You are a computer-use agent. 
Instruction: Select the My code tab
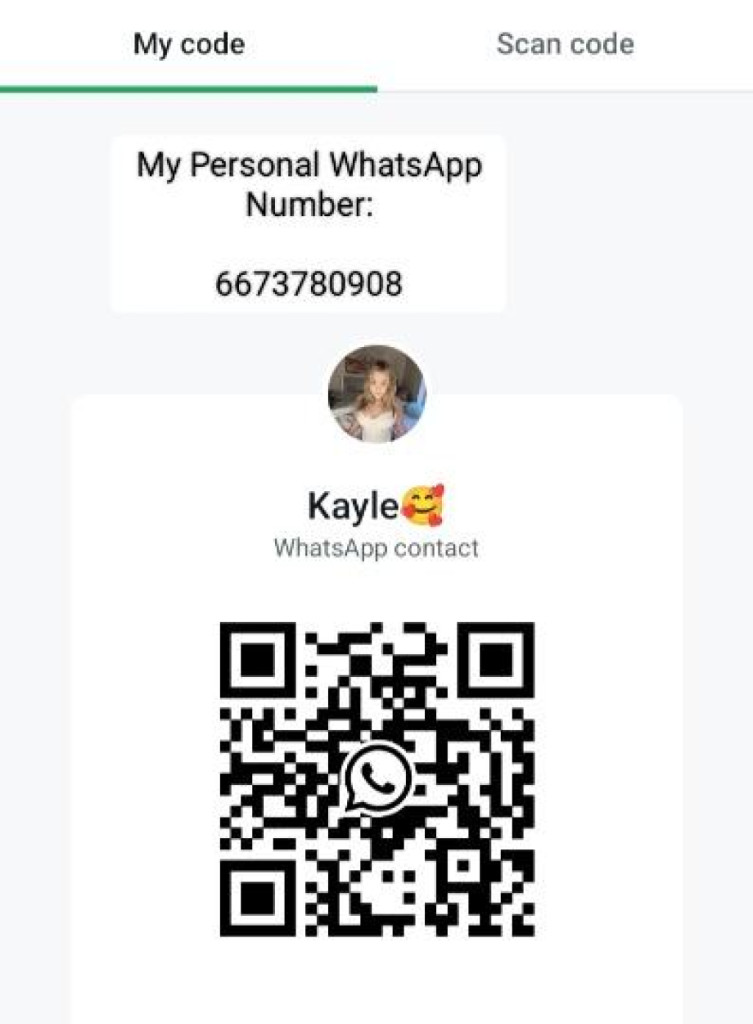click(x=189, y=45)
